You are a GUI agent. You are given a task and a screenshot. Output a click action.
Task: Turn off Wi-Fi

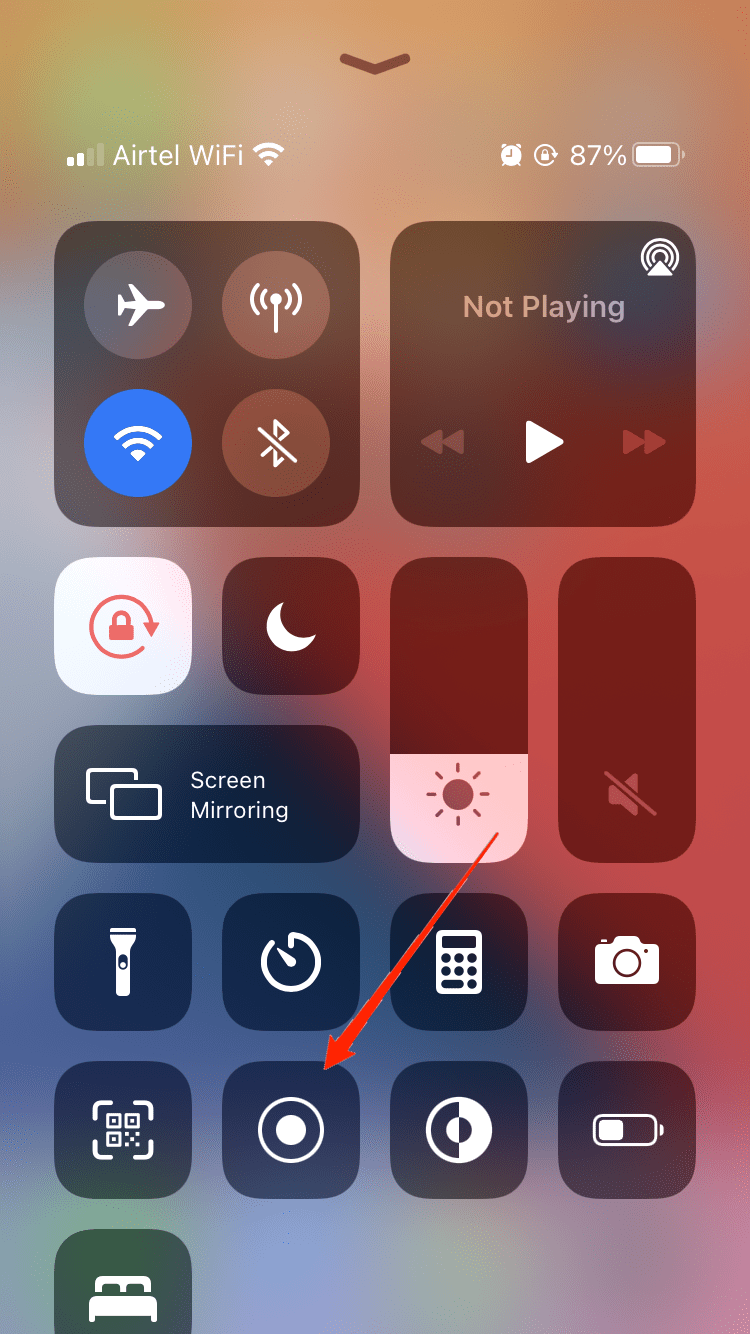click(x=138, y=443)
